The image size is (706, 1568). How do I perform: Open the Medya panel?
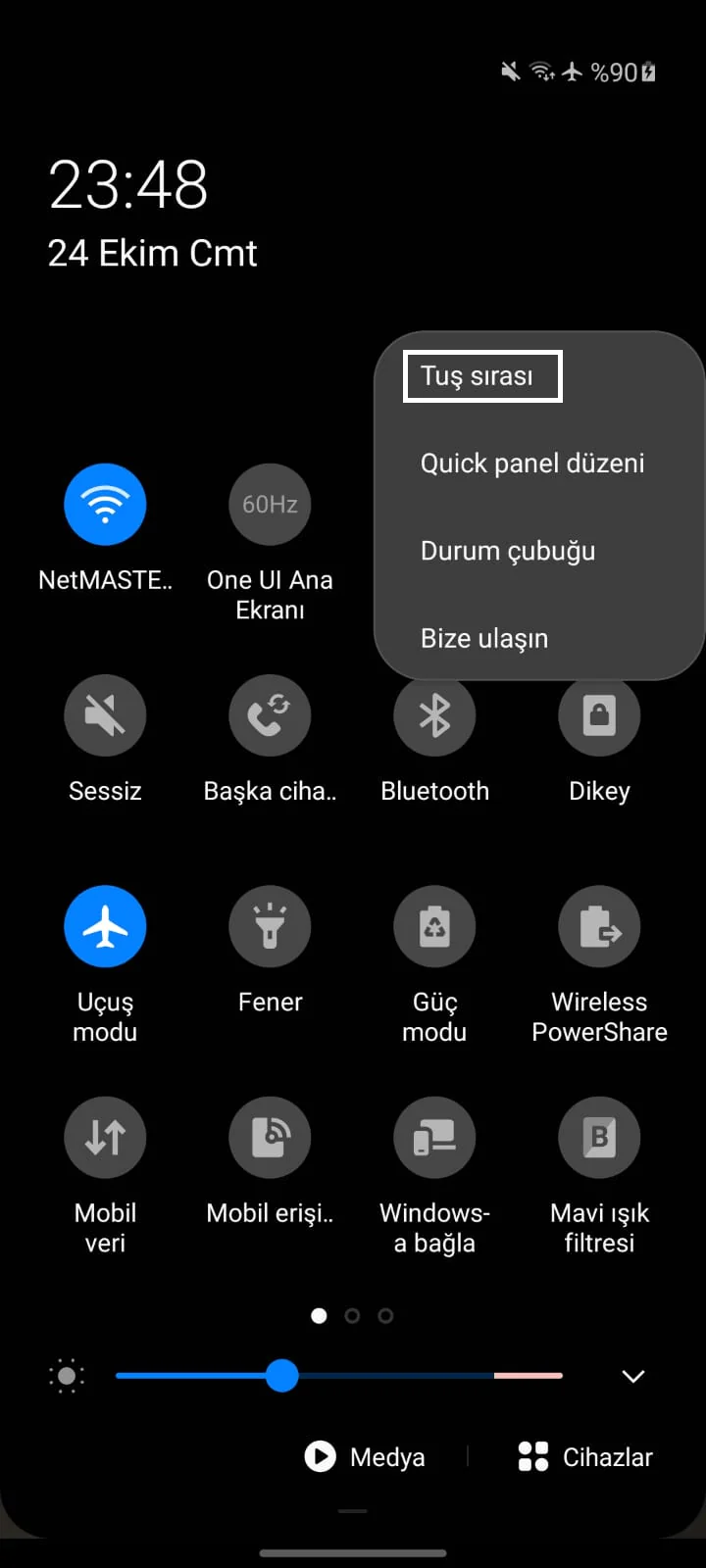click(366, 1456)
